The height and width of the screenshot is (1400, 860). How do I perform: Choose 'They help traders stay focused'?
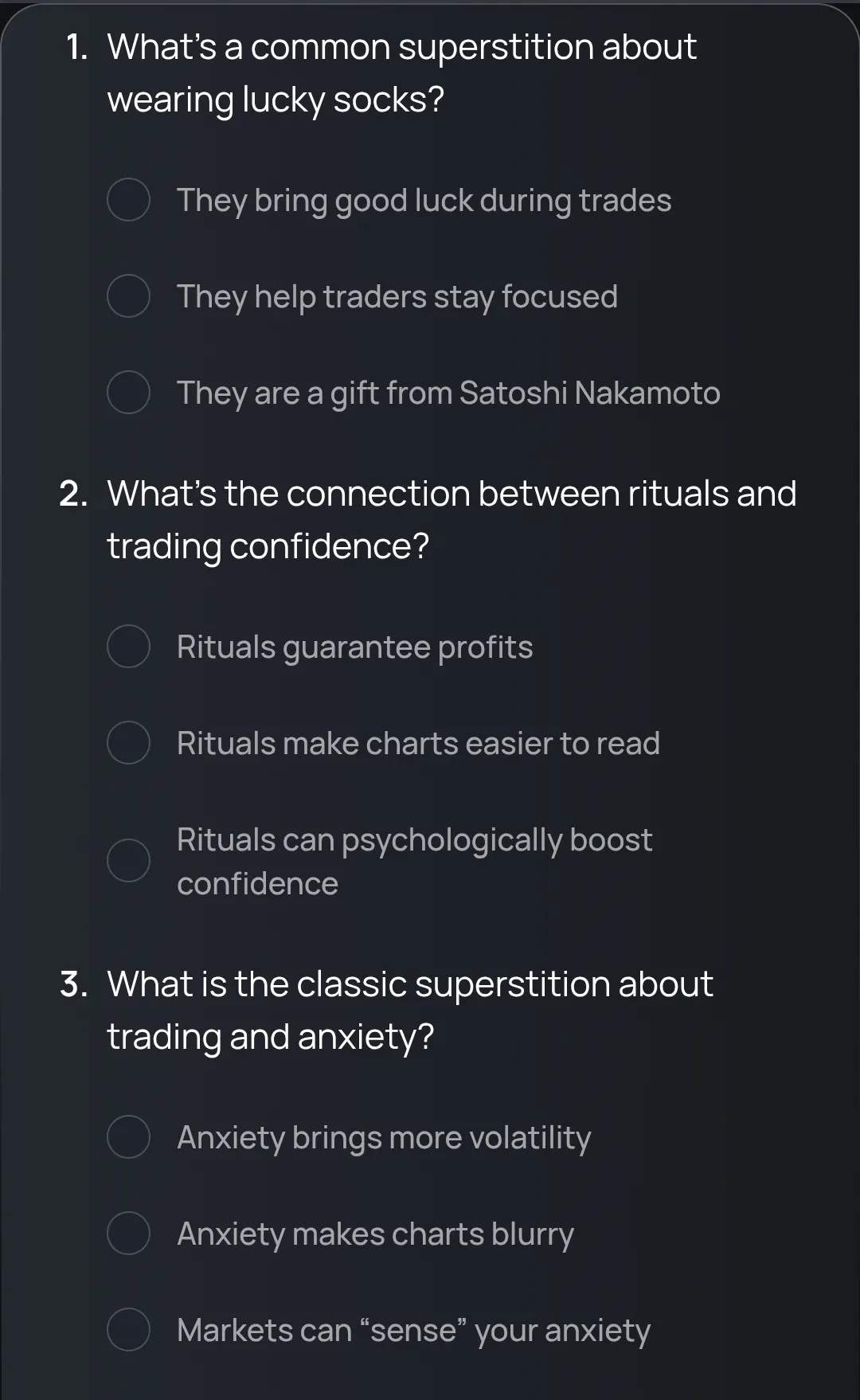pos(129,296)
